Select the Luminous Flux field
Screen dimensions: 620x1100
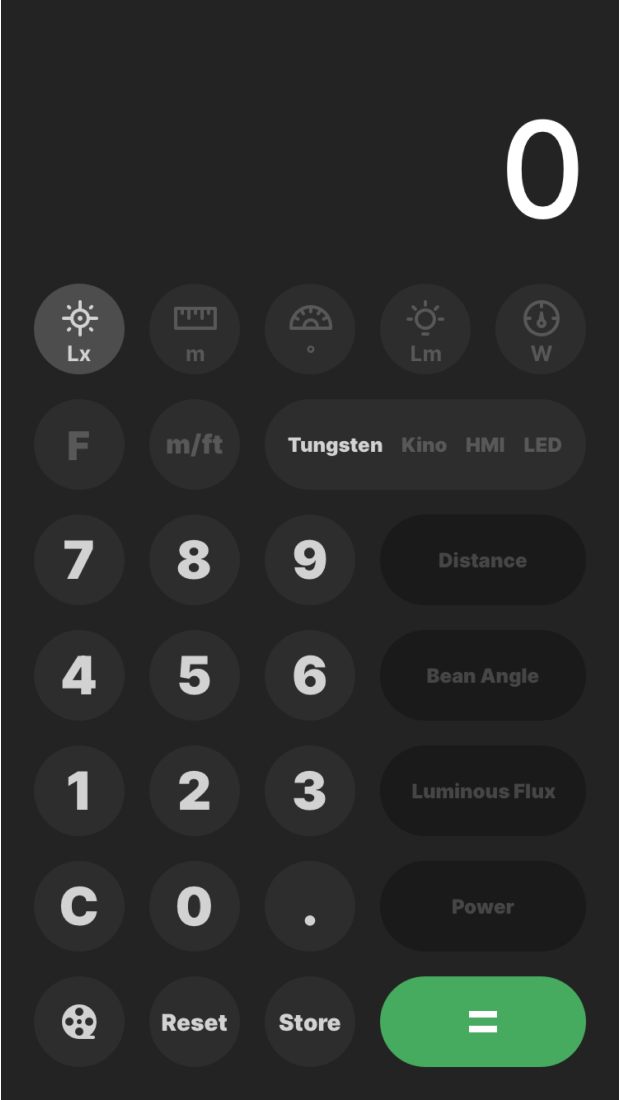(483, 791)
